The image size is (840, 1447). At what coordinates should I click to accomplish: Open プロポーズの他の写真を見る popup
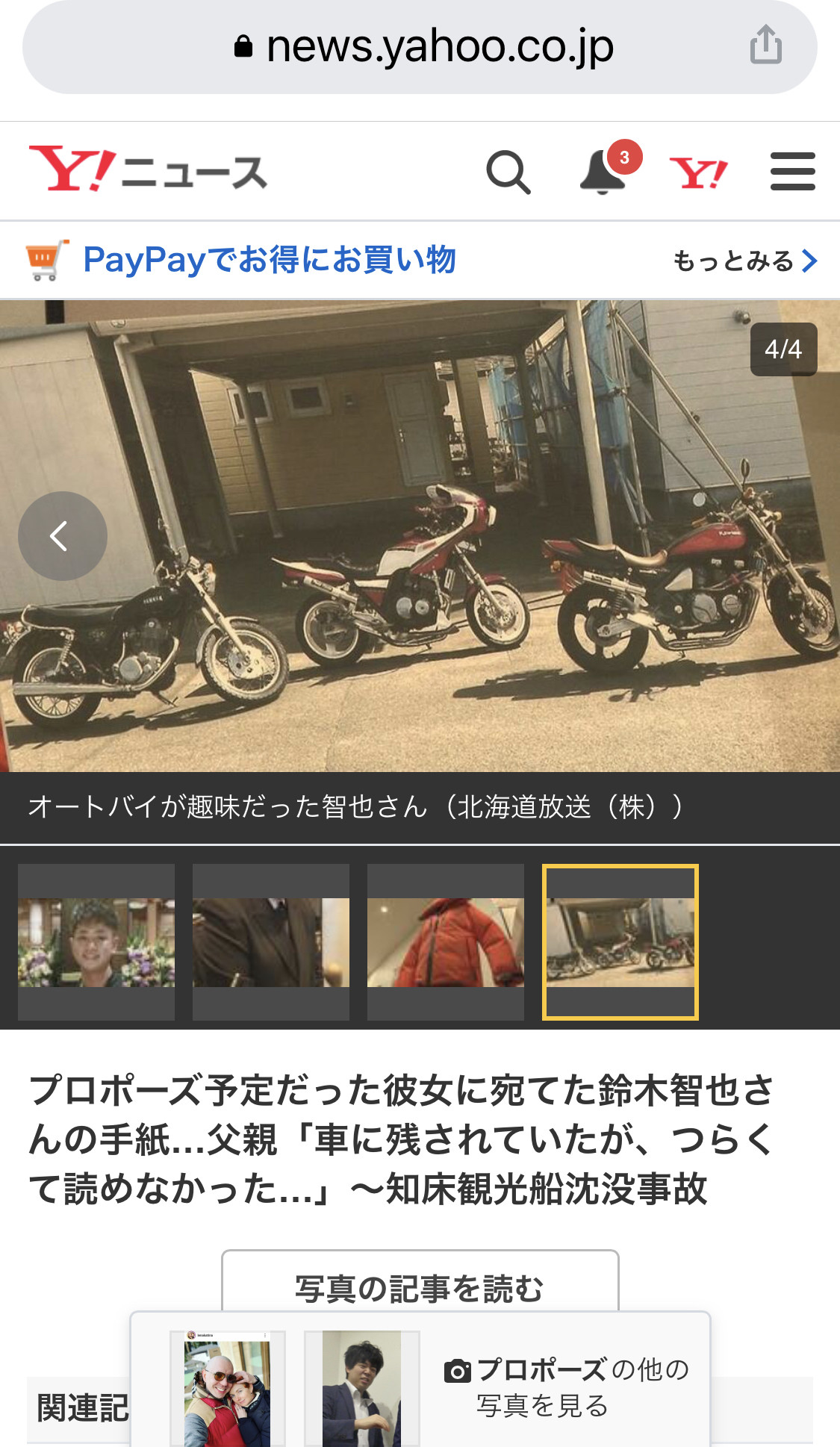coord(567,1387)
